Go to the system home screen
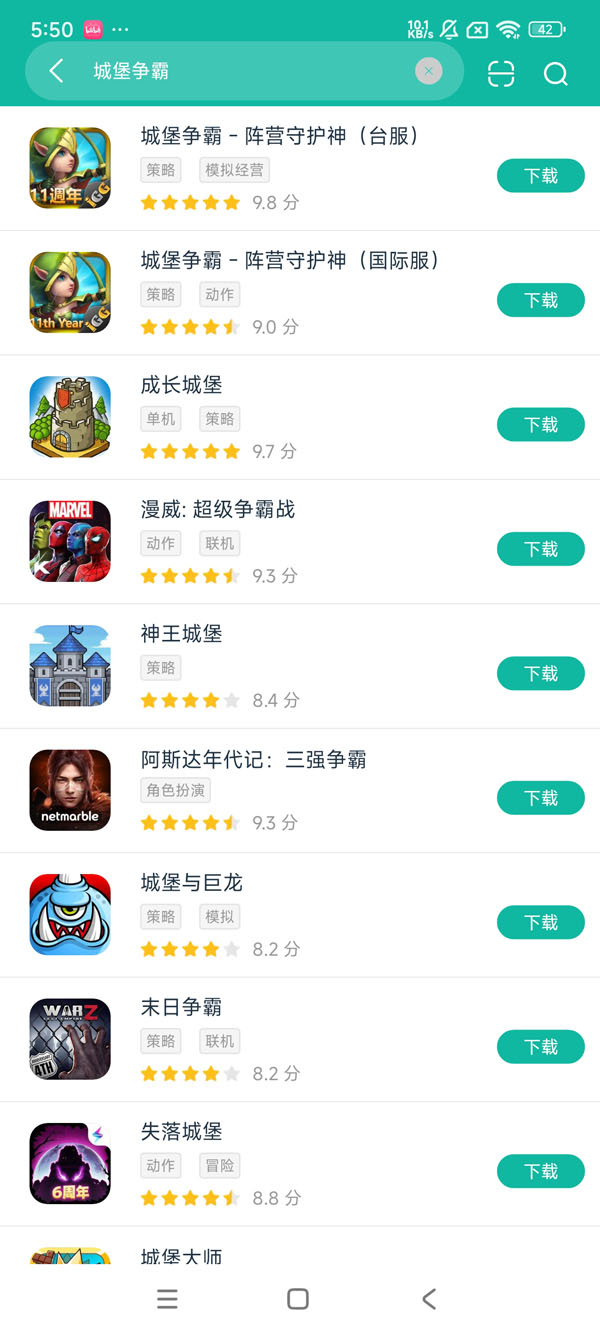600x1334 pixels. click(x=298, y=1298)
